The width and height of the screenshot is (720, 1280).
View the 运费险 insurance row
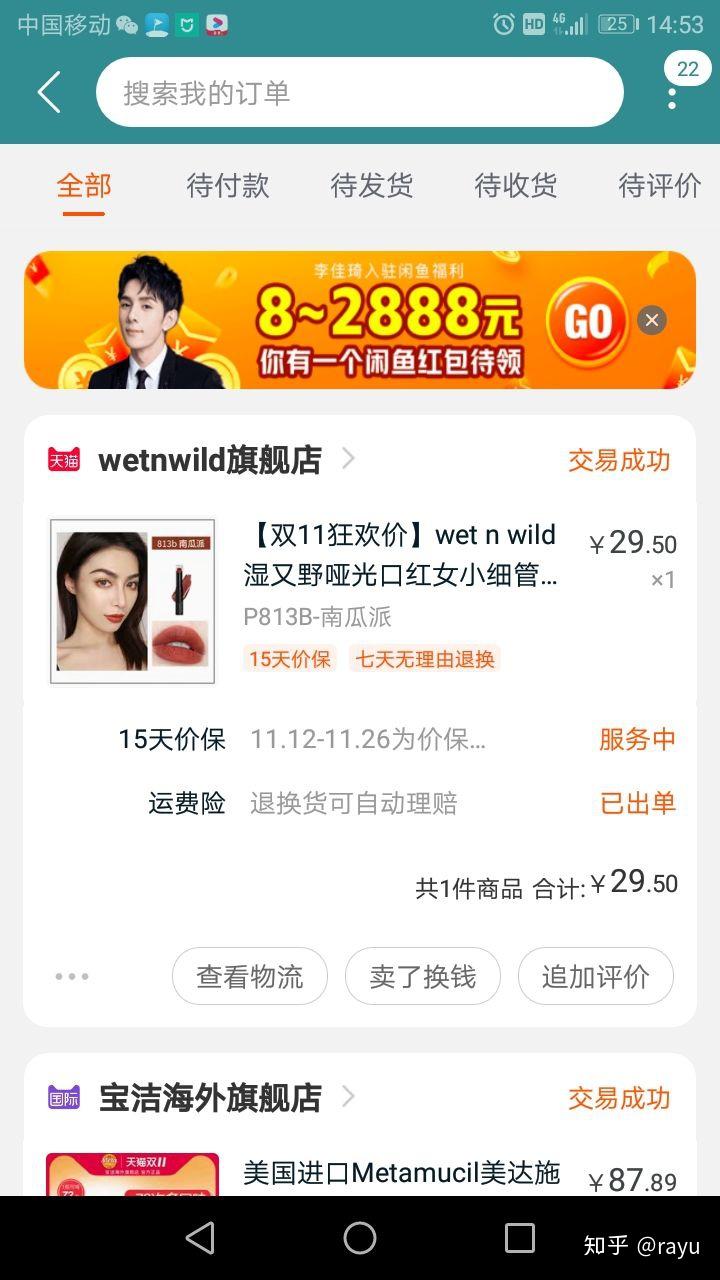click(x=400, y=803)
